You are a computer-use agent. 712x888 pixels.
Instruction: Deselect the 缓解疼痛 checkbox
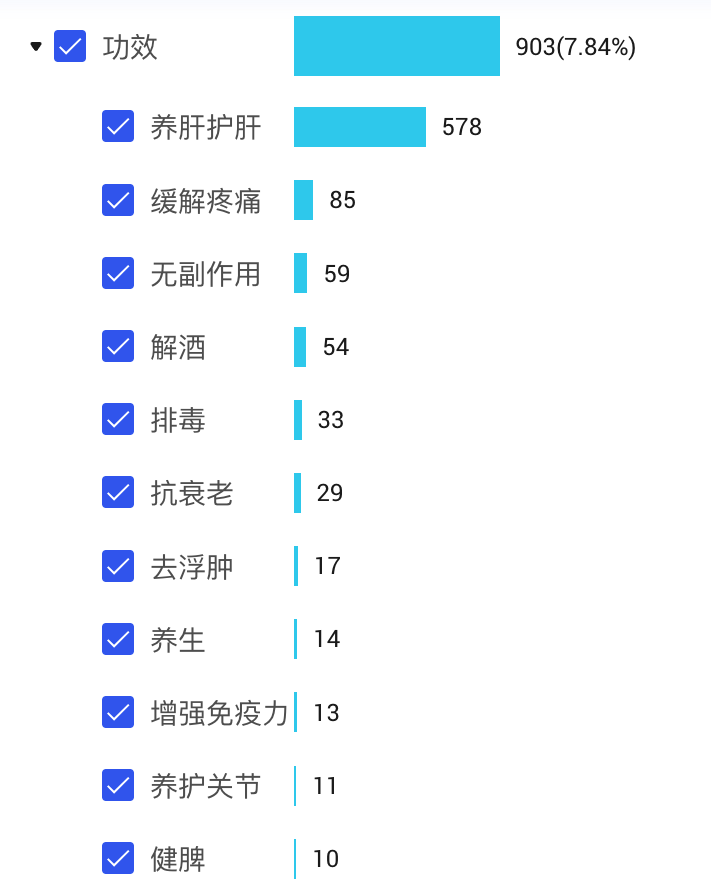click(118, 200)
